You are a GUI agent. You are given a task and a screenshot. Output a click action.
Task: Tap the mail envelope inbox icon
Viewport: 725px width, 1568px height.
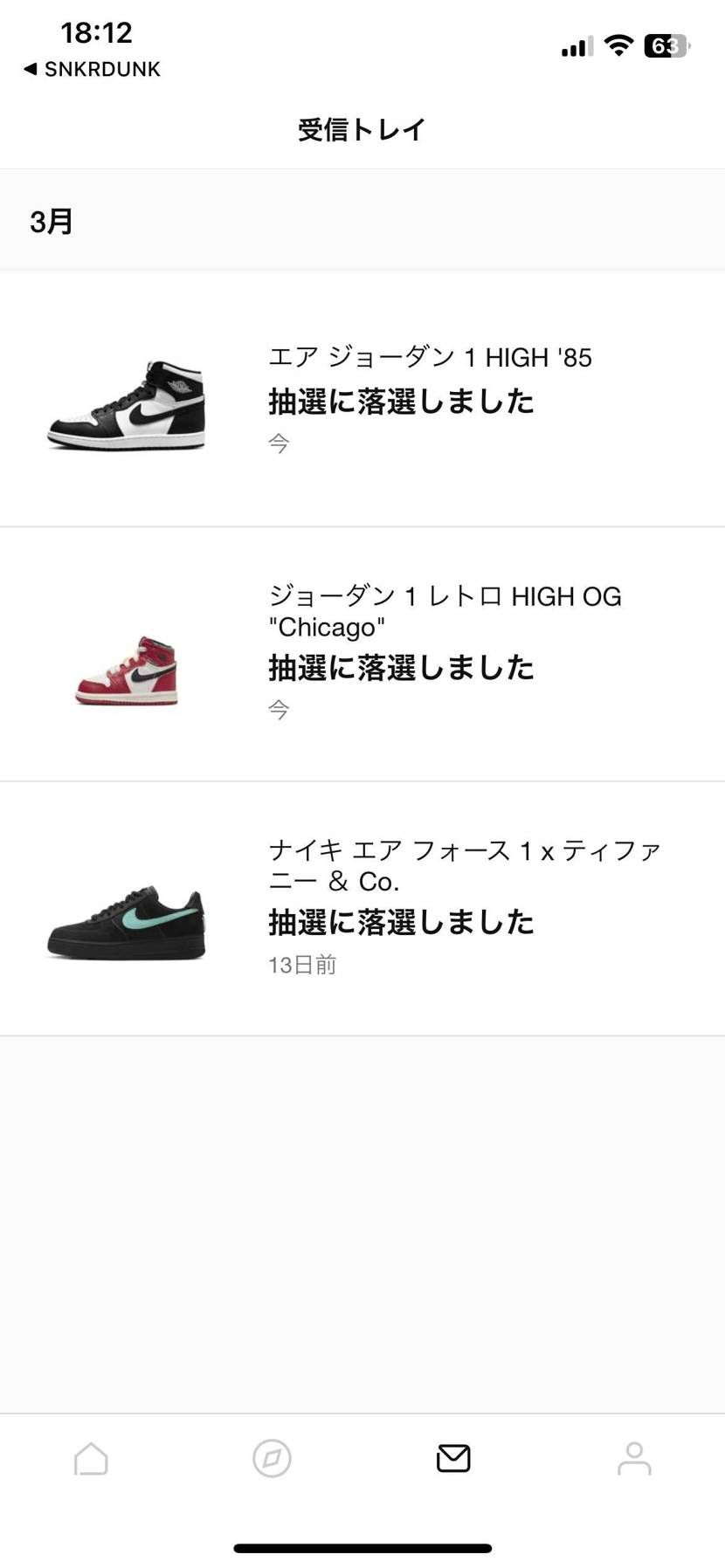click(452, 1458)
